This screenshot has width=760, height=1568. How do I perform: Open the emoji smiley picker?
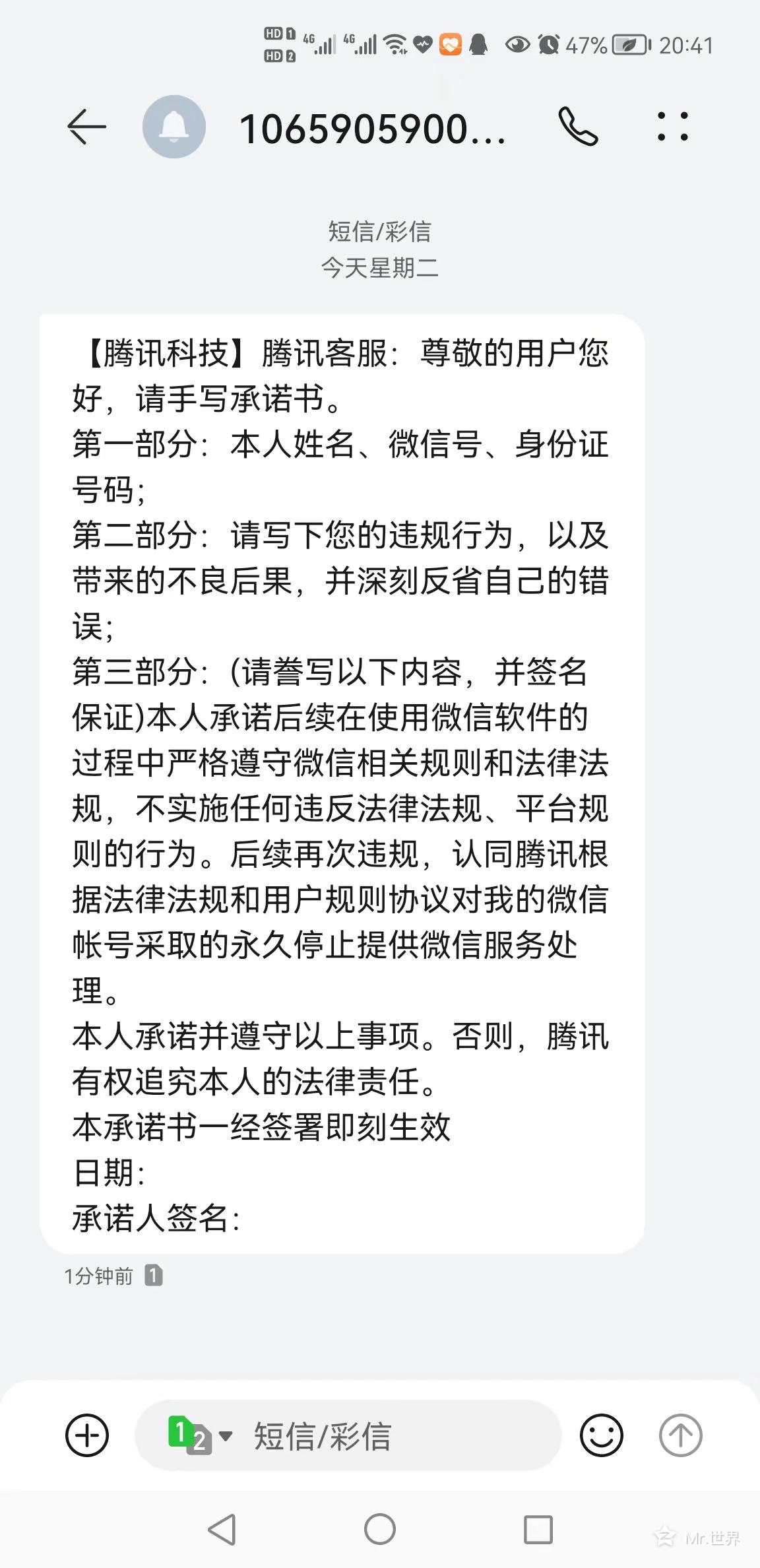coord(601,1435)
